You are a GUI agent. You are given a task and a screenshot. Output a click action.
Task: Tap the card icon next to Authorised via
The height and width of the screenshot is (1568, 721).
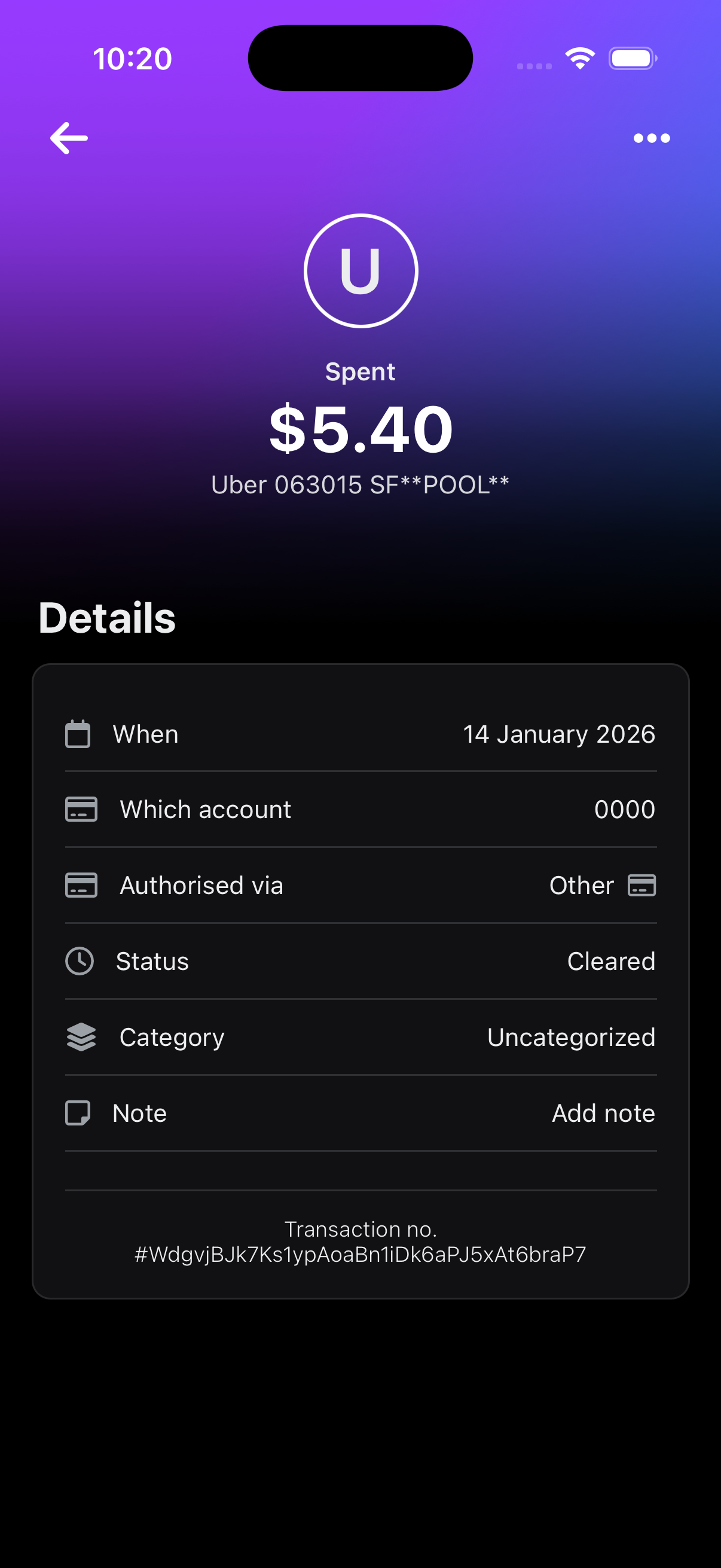click(81, 886)
